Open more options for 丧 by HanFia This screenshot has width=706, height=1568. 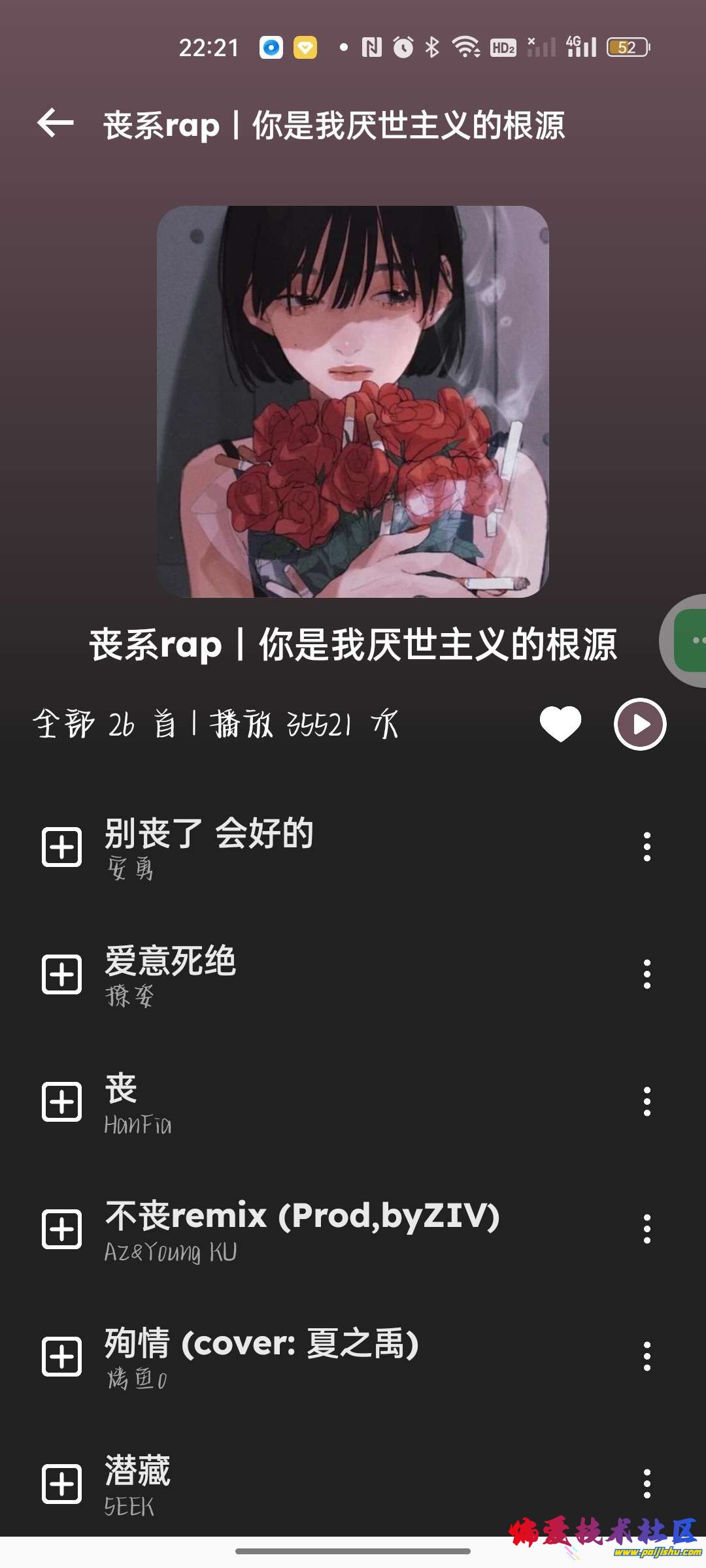pyautogui.click(x=647, y=1102)
